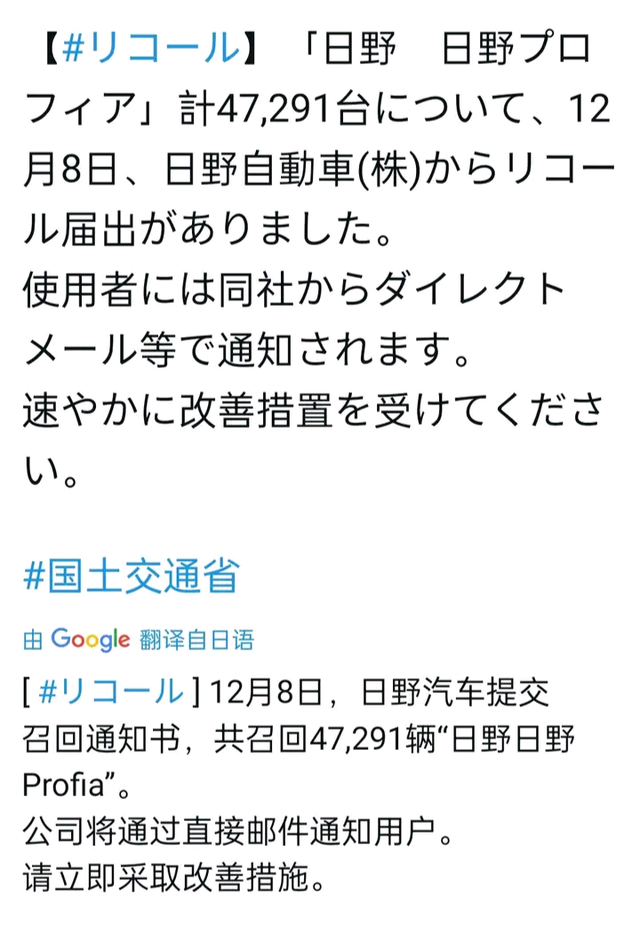Open the #リコール hashtag in the translation
Image resolution: width=640 pixels, height=933 pixels.
pos(111,691)
